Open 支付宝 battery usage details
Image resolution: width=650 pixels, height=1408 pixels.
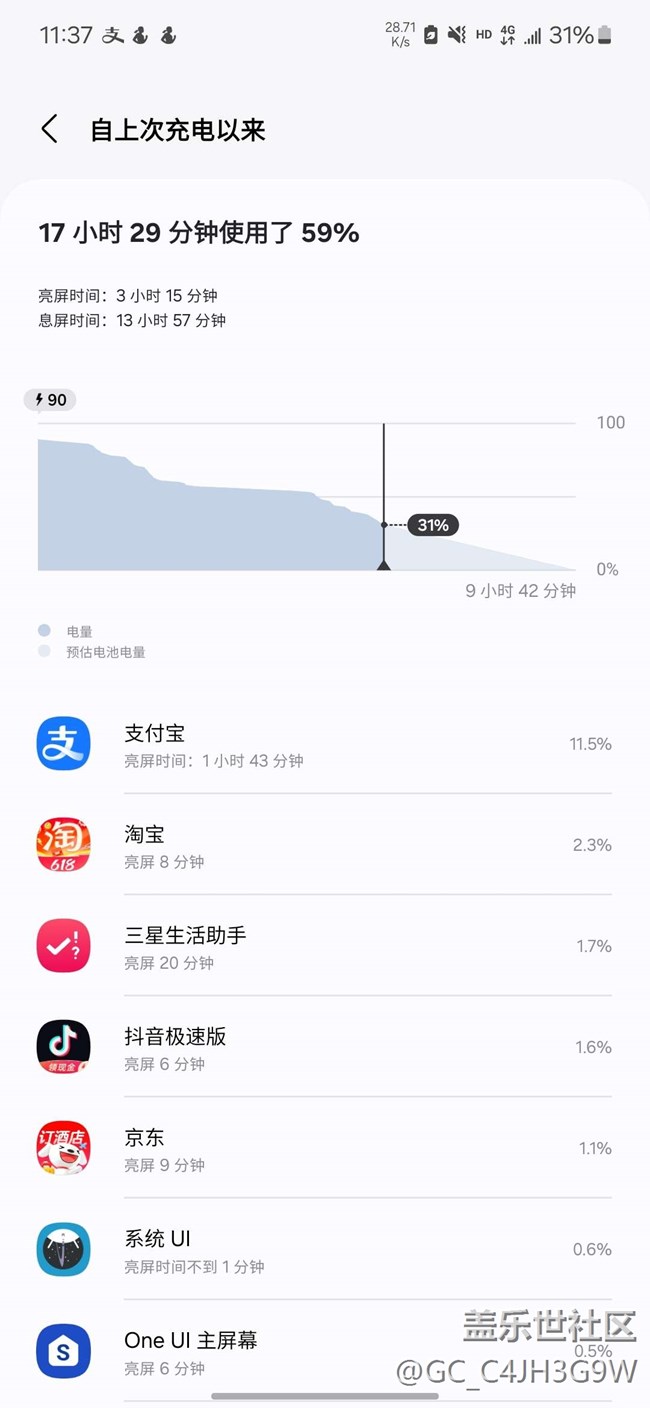click(x=325, y=744)
